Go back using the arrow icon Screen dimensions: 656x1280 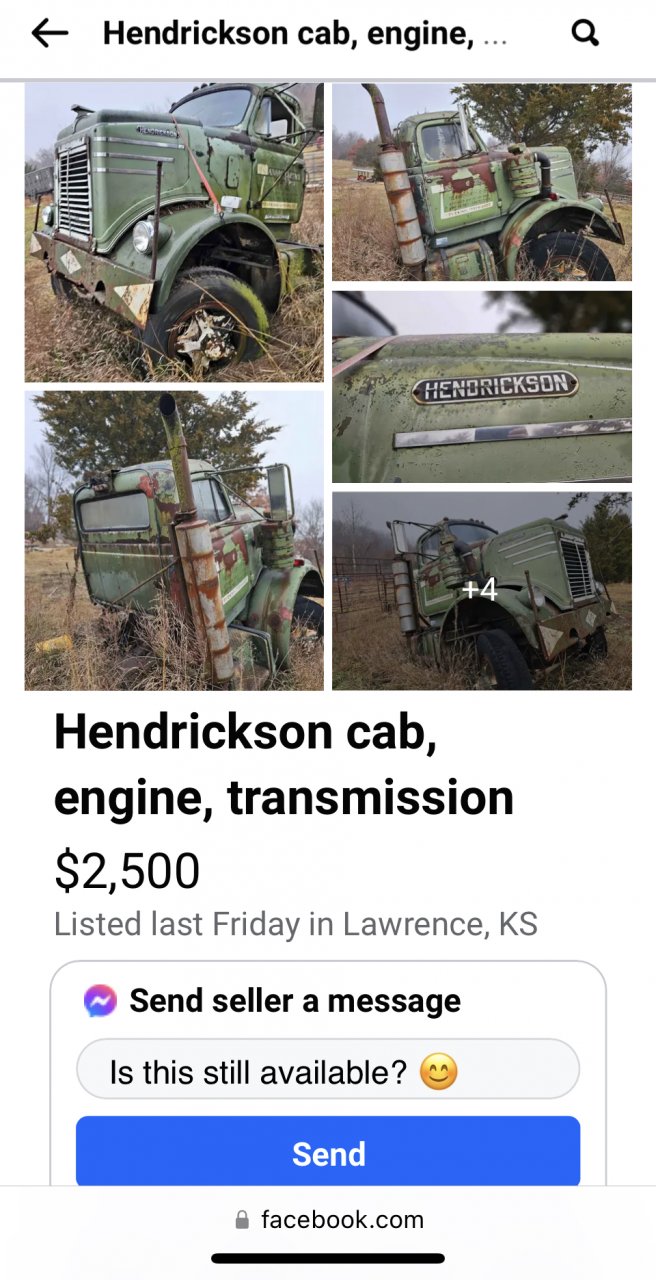coord(49,34)
